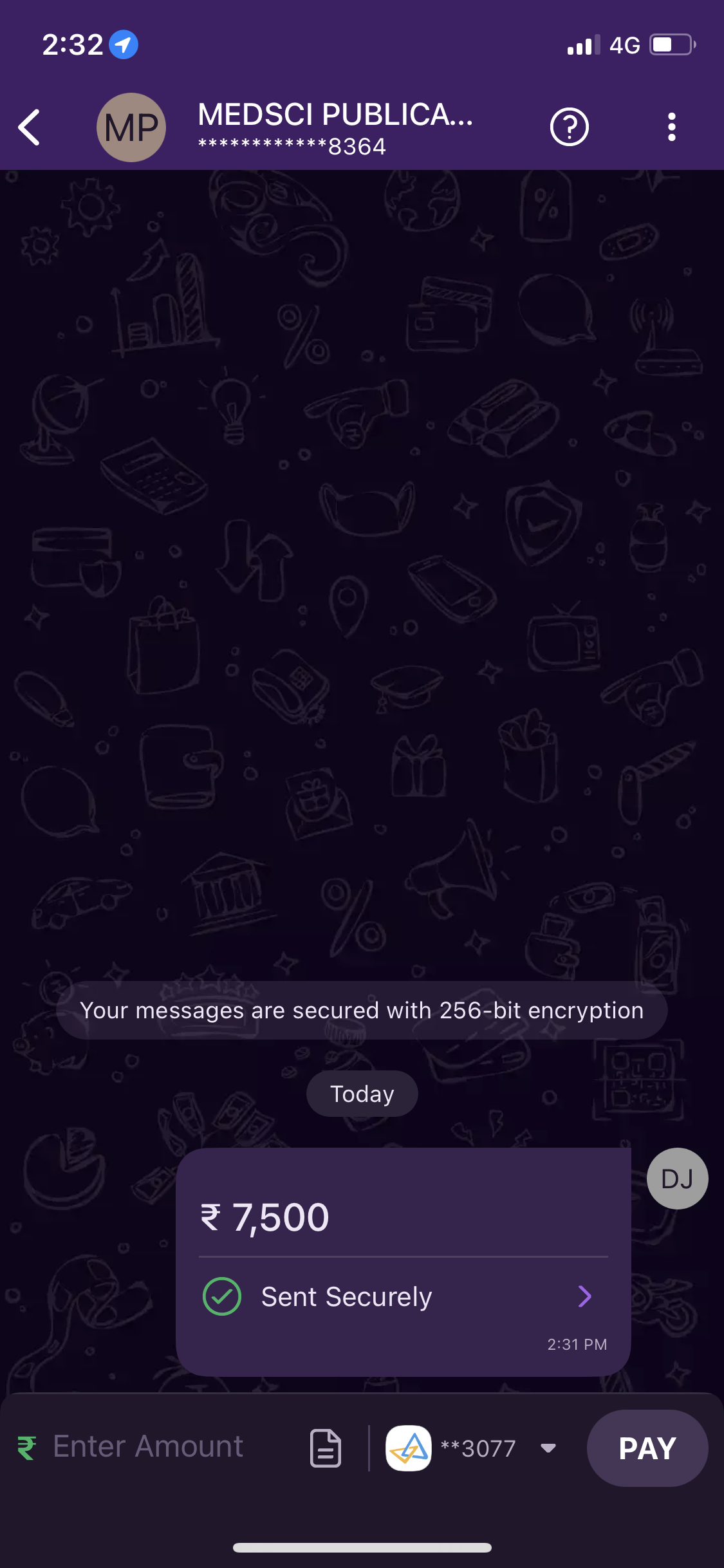Go back using the arrow icon

click(x=30, y=127)
